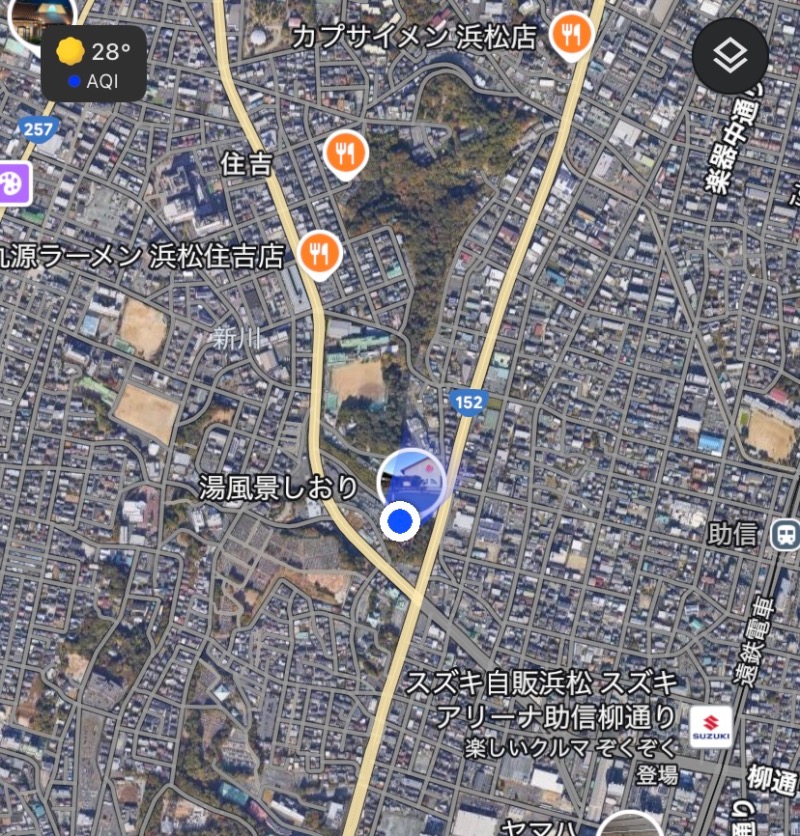The image size is (800, 836).
Task: Select the カプサイメン 浜松店 restaurant pin
Action: coord(572,37)
